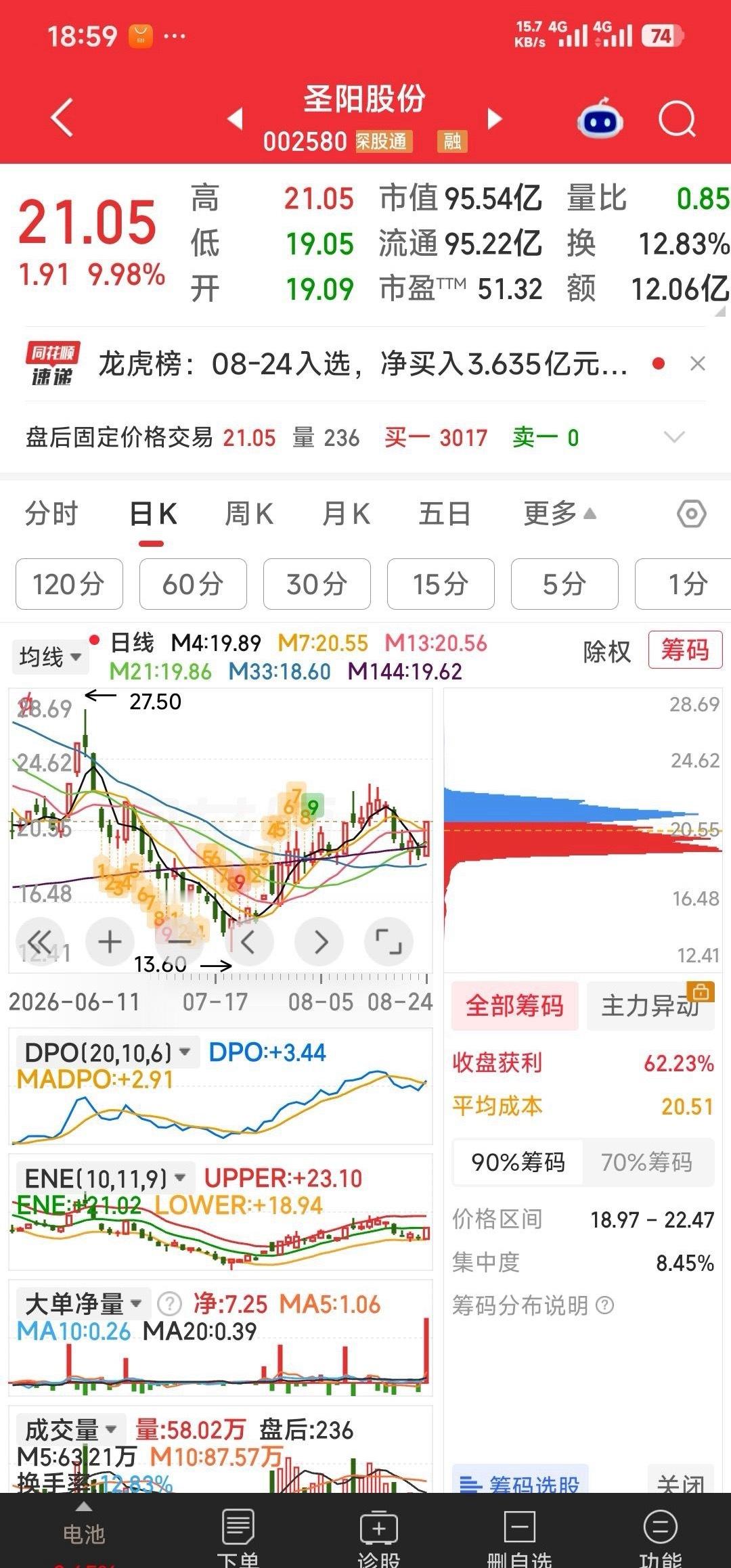Open the 诊股 bottom bar item
The image size is (731, 1568).
pyautogui.click(x=379, y=1536)
